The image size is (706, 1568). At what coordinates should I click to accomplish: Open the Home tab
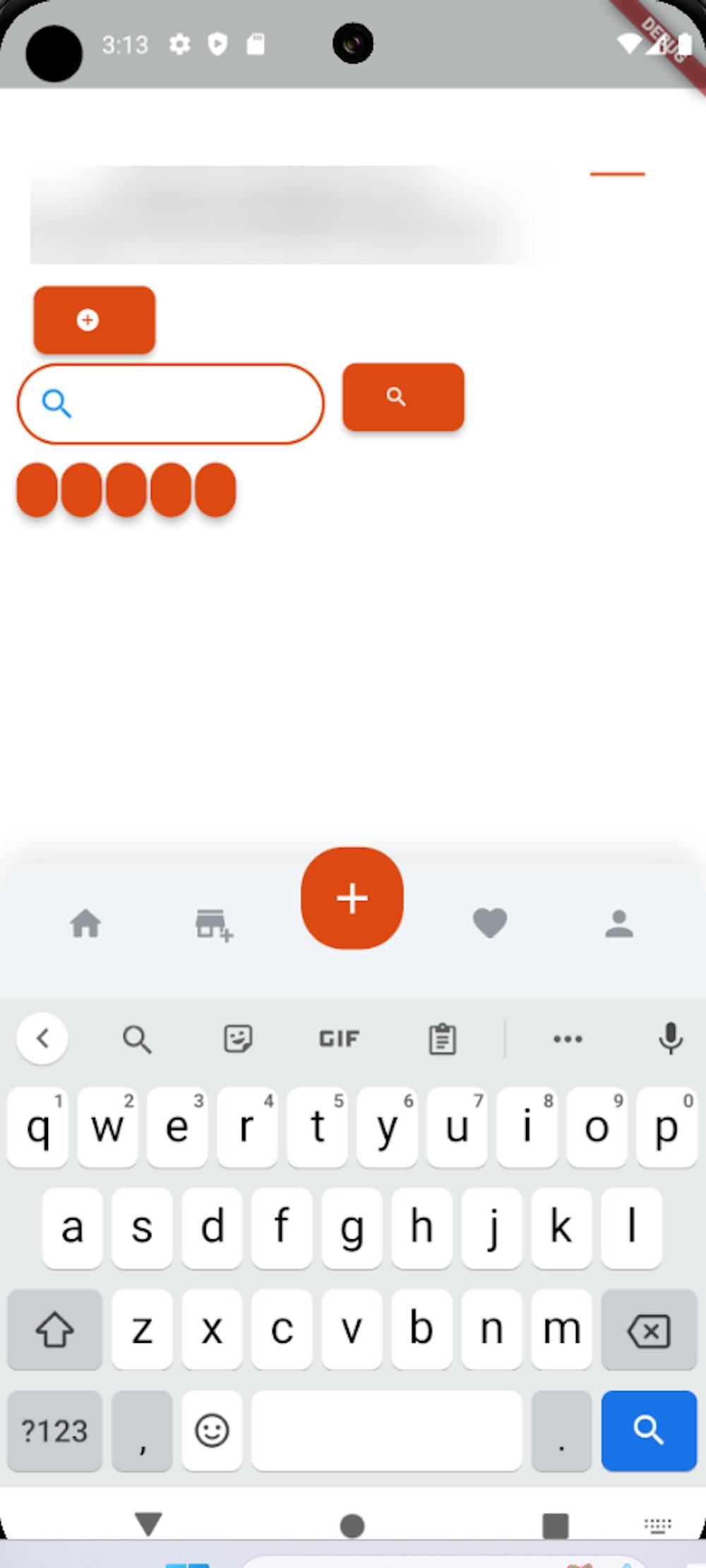pos(85,924)
